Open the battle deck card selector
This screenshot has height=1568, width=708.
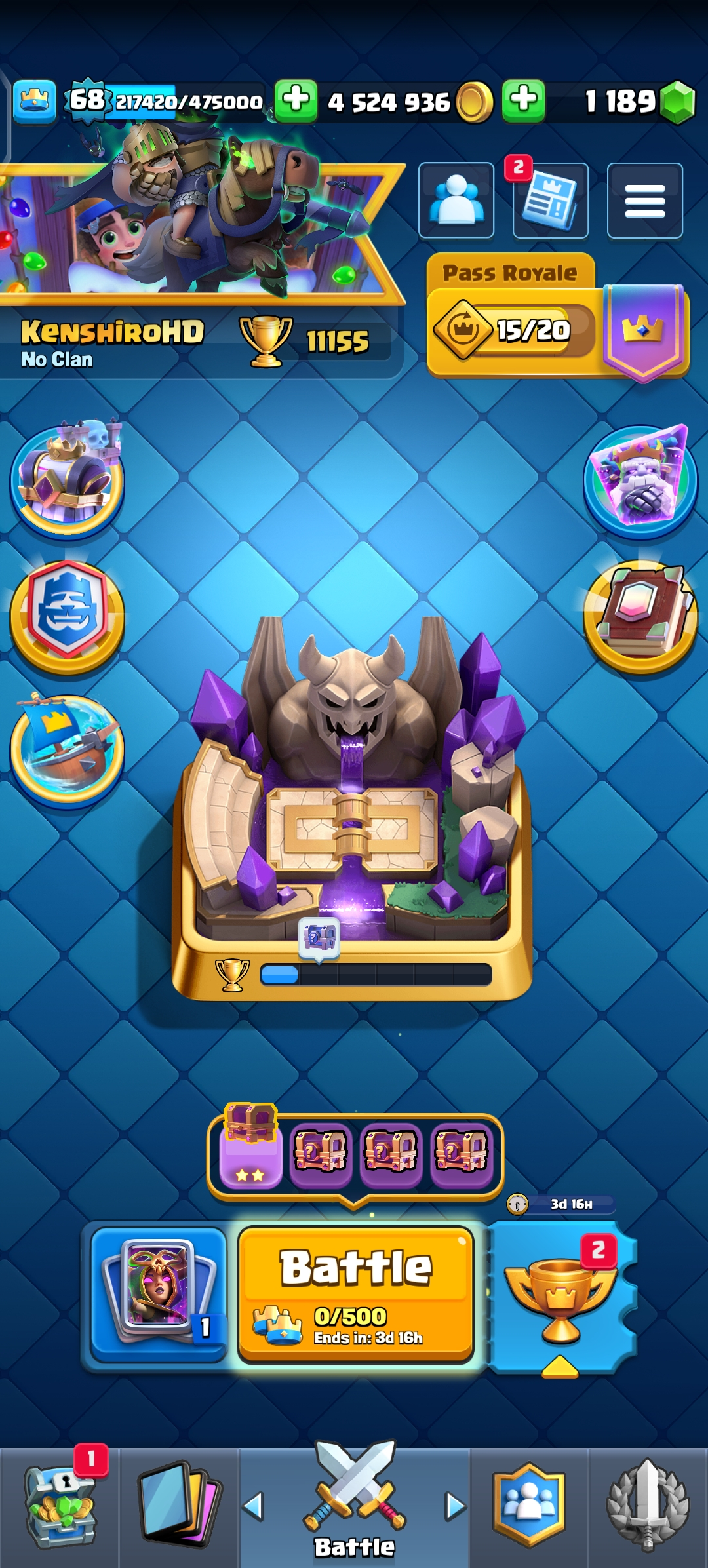point(159,1291)
